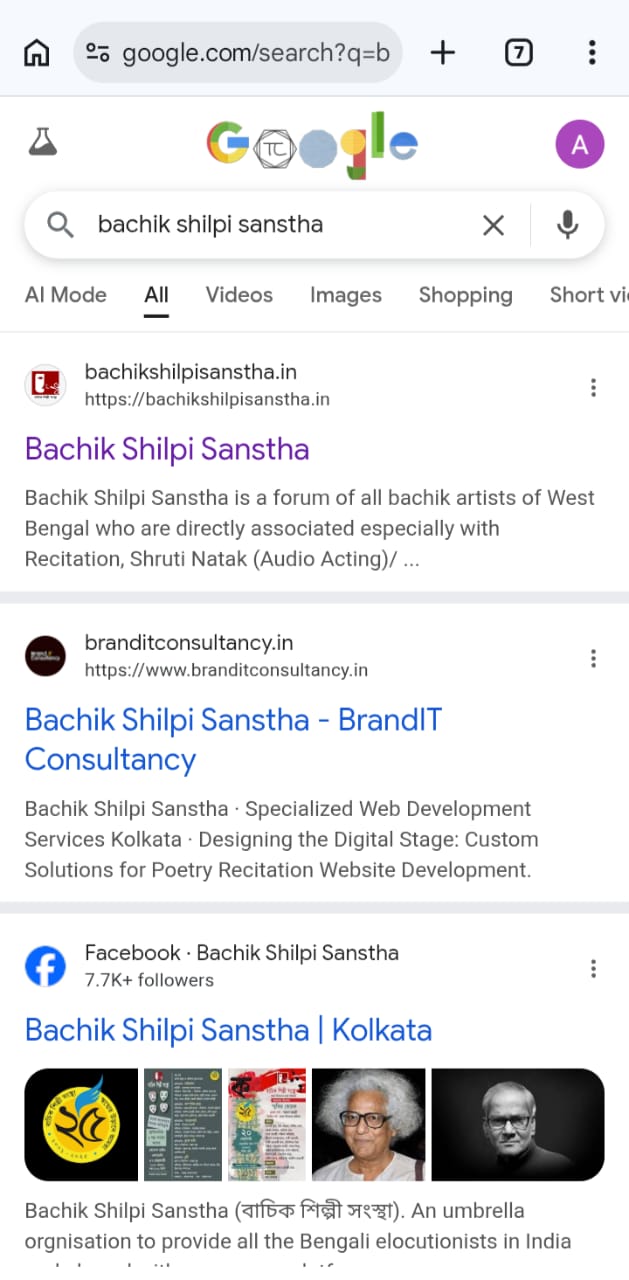Start a voice search with the microphone
629x1280 pixels.
567,225
